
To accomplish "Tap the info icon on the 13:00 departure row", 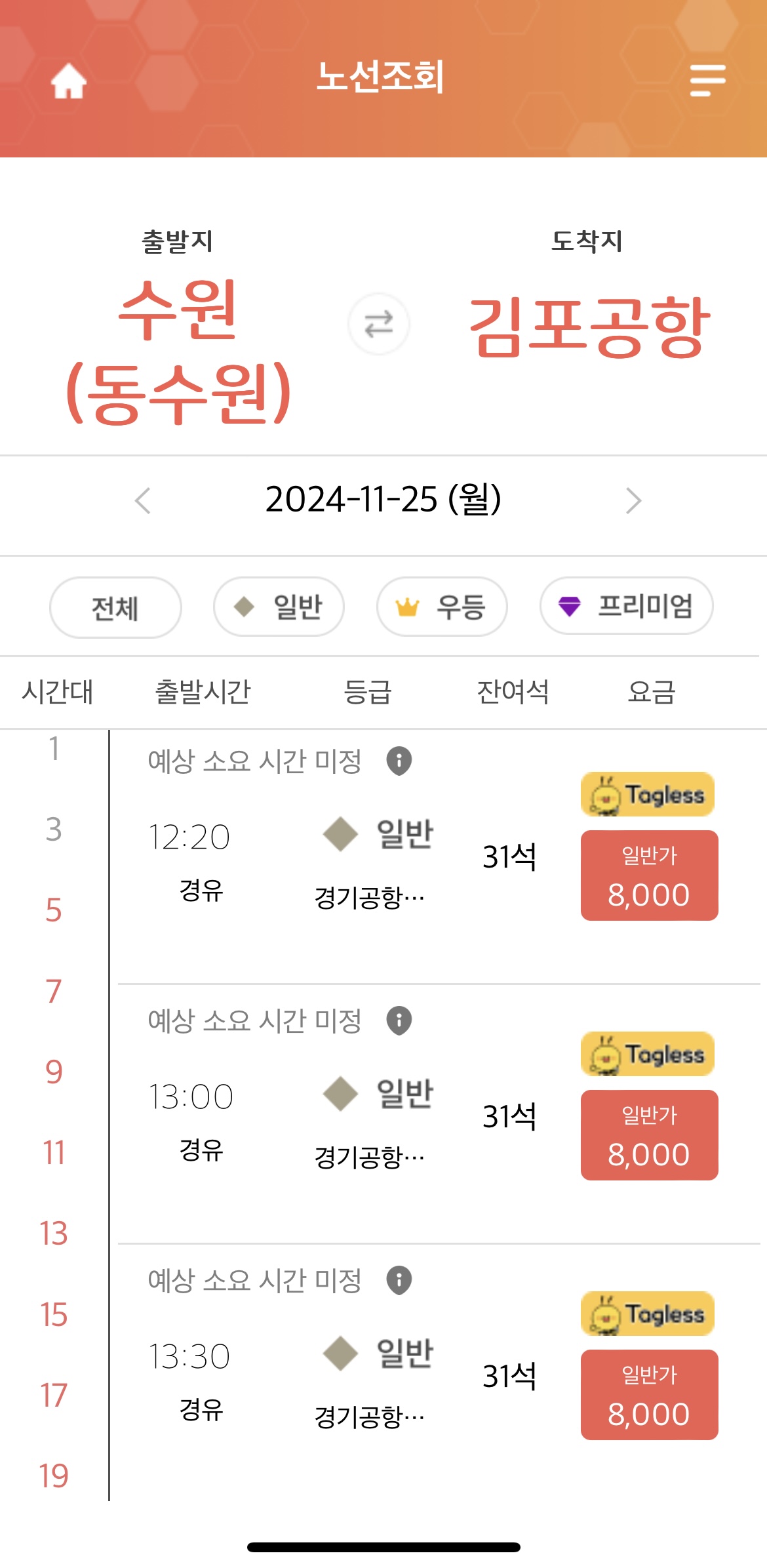I will click(399, 1020).
